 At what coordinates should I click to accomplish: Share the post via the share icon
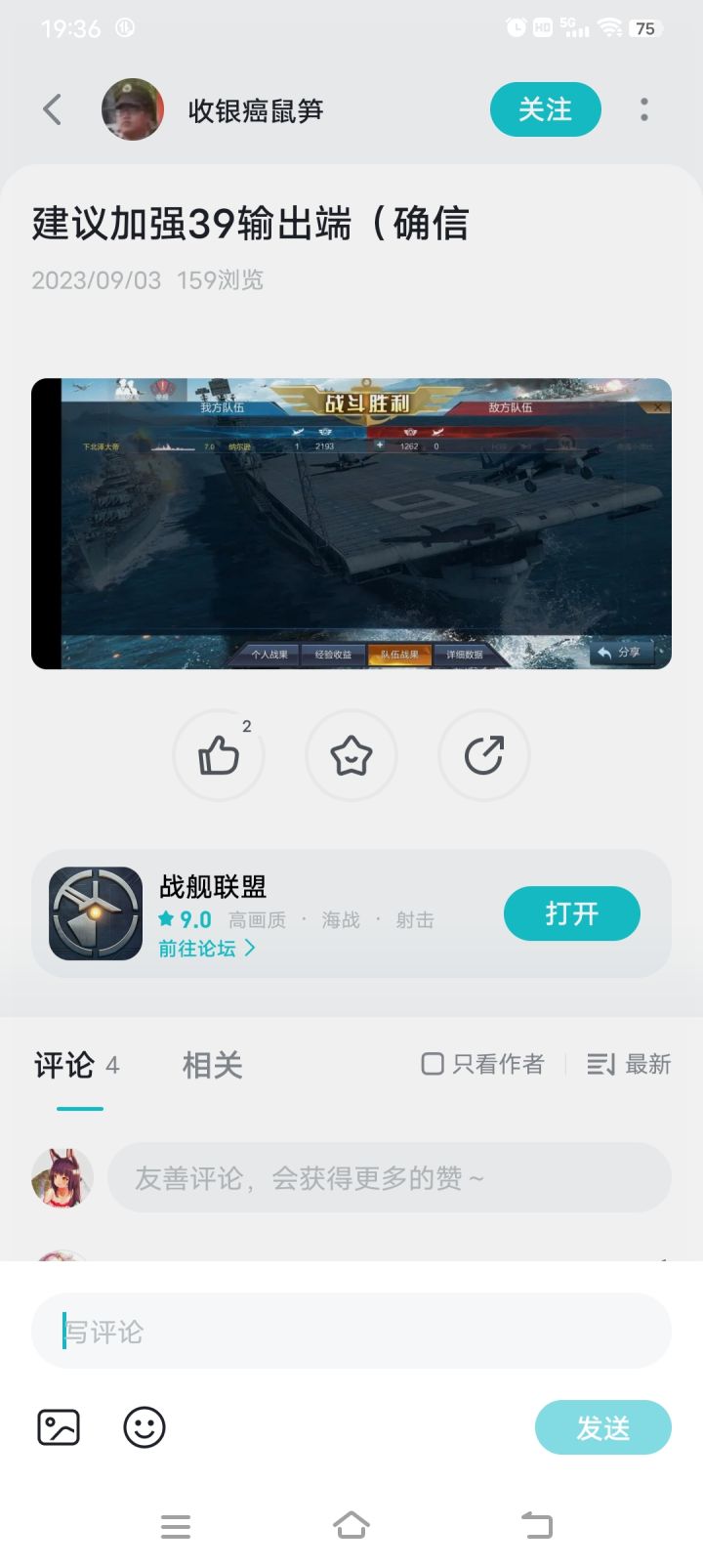pyautogui.click(x=484, y=755)
